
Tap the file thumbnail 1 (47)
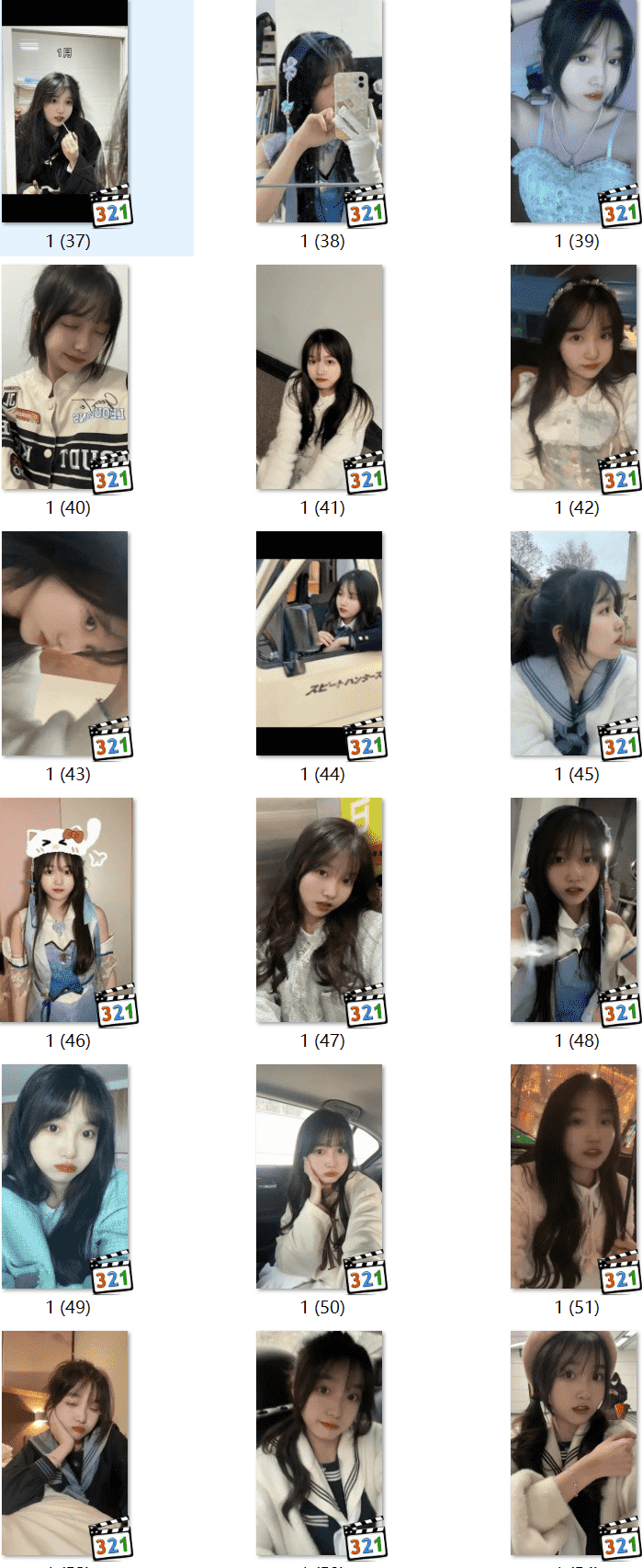tap(320, 910)
